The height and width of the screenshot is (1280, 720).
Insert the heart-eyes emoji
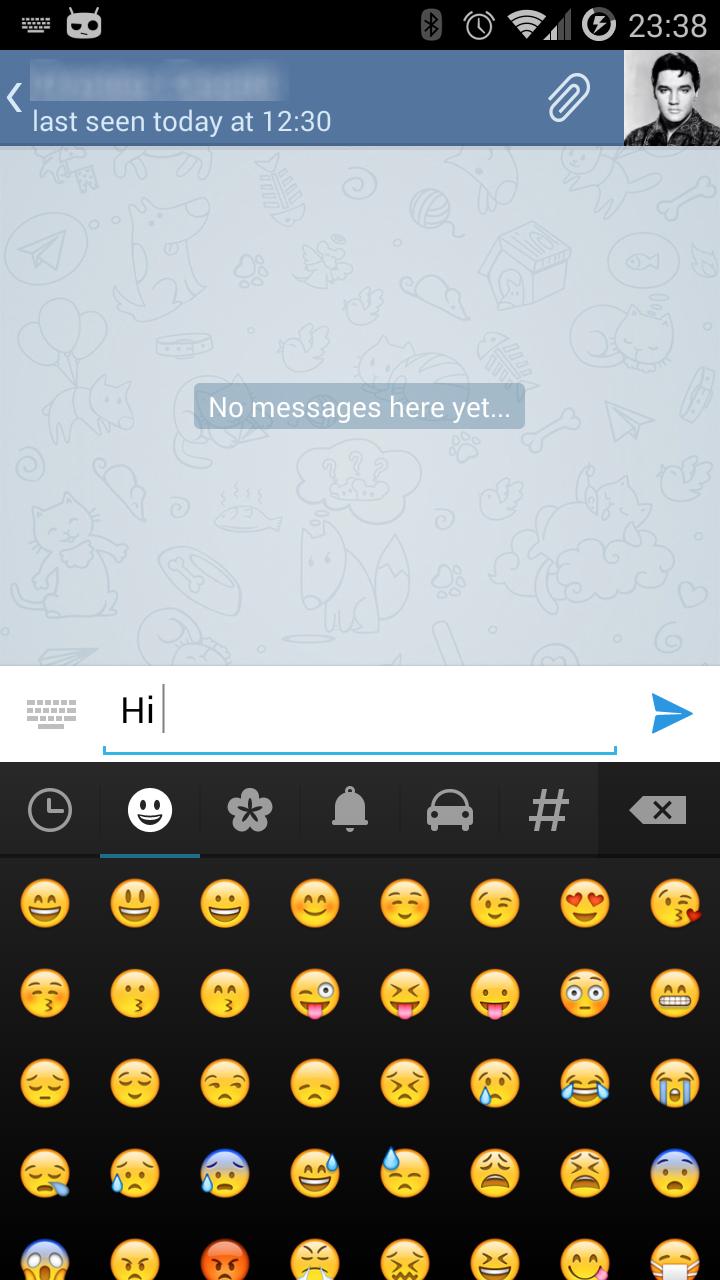pyautogui.click(x=585, y=905)
